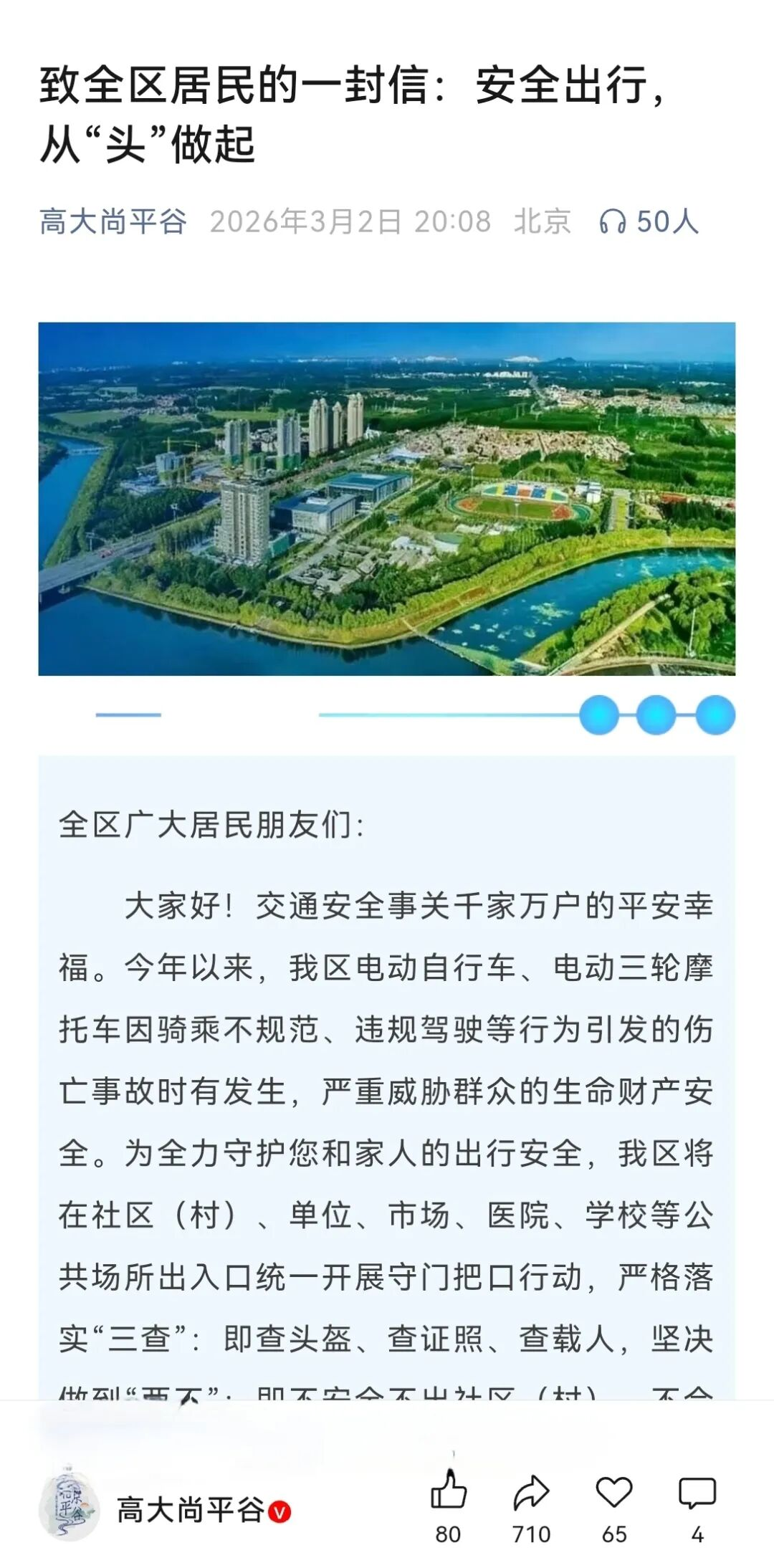774x1568 pixels.
Task: Open 高大尚平谷 profile from the bottom bar
Action: pyautogui.click(x=190, y=1510)
